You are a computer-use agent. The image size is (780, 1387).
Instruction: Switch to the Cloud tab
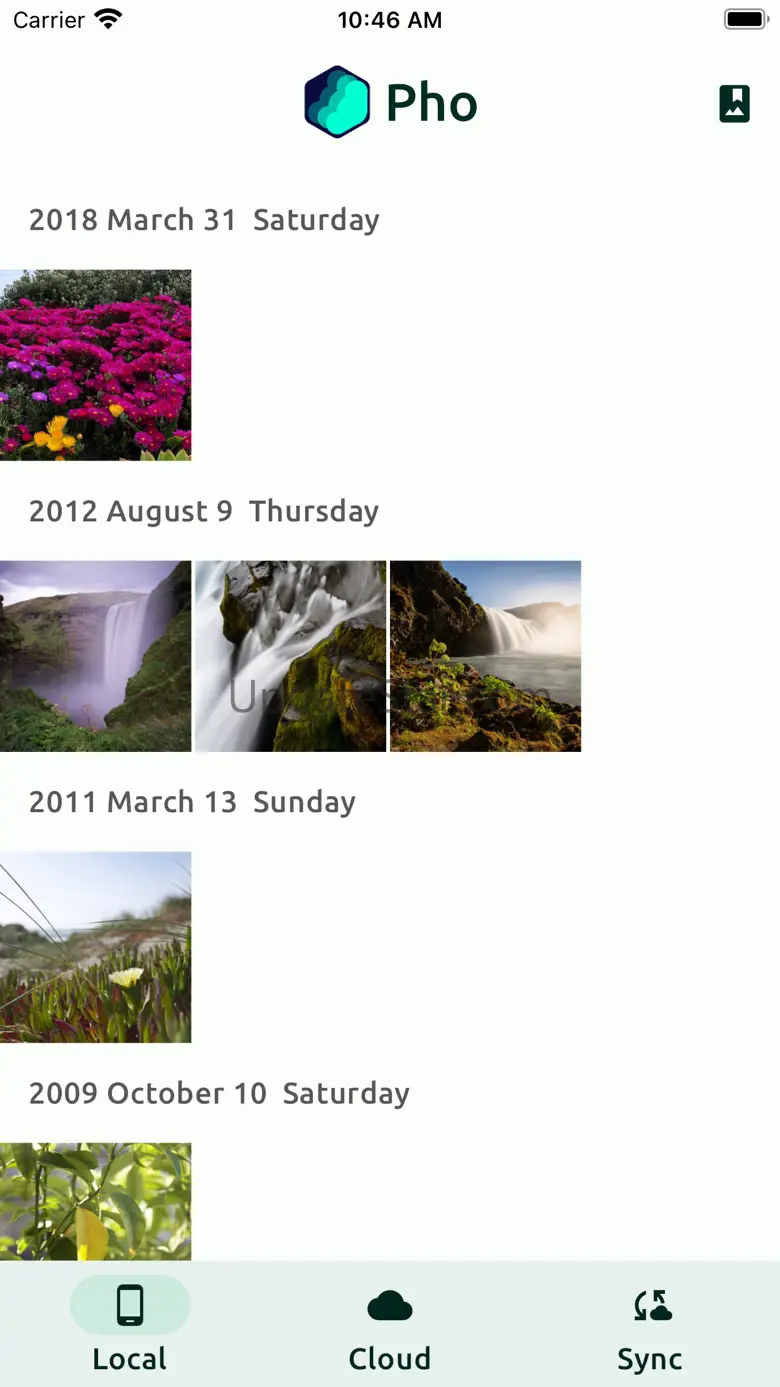click(x=390, y=1324)
